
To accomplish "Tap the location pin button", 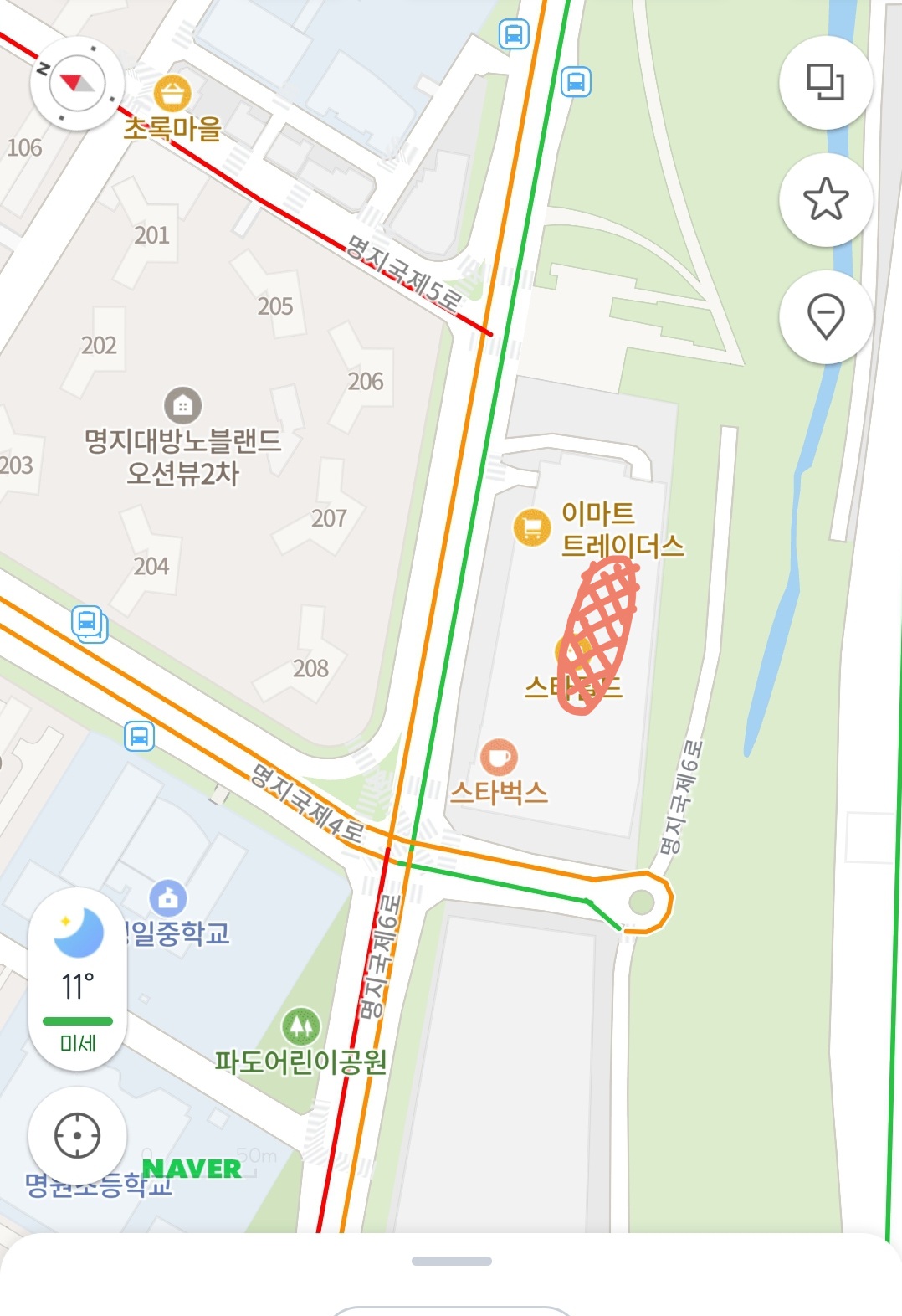I will click(825, 316).
